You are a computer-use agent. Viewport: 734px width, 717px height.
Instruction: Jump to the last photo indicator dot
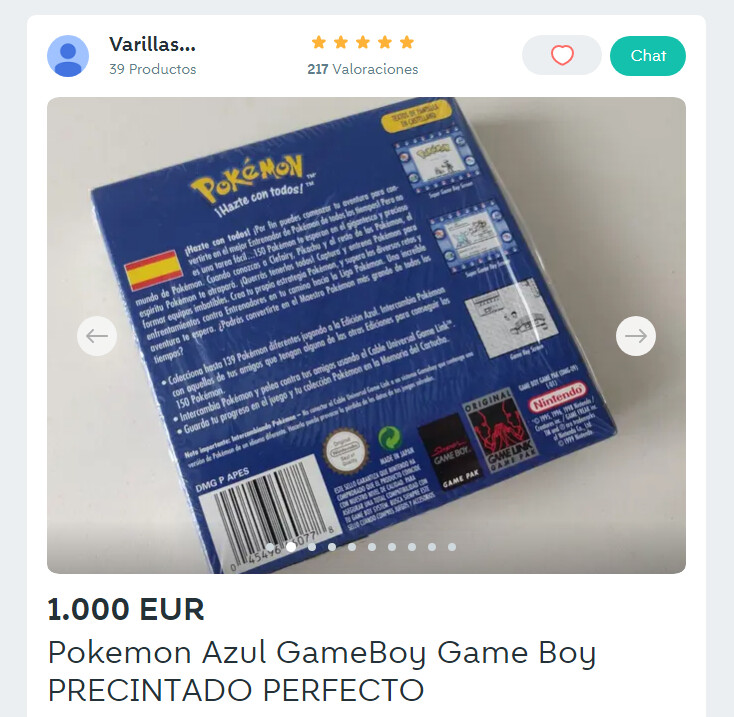452,547
